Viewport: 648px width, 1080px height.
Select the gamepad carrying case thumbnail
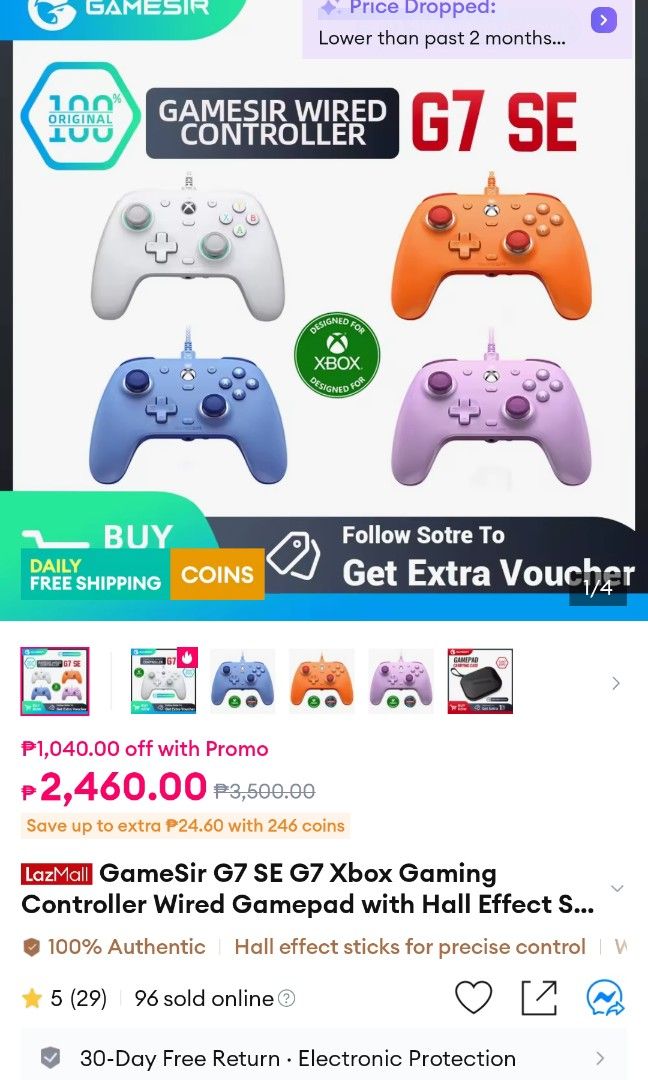tap(480, 681)
